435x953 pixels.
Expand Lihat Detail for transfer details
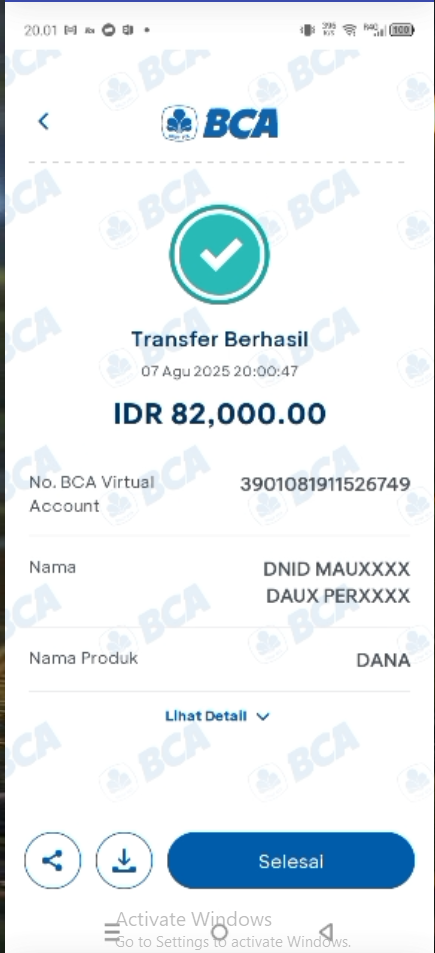(x=217, y=717)
